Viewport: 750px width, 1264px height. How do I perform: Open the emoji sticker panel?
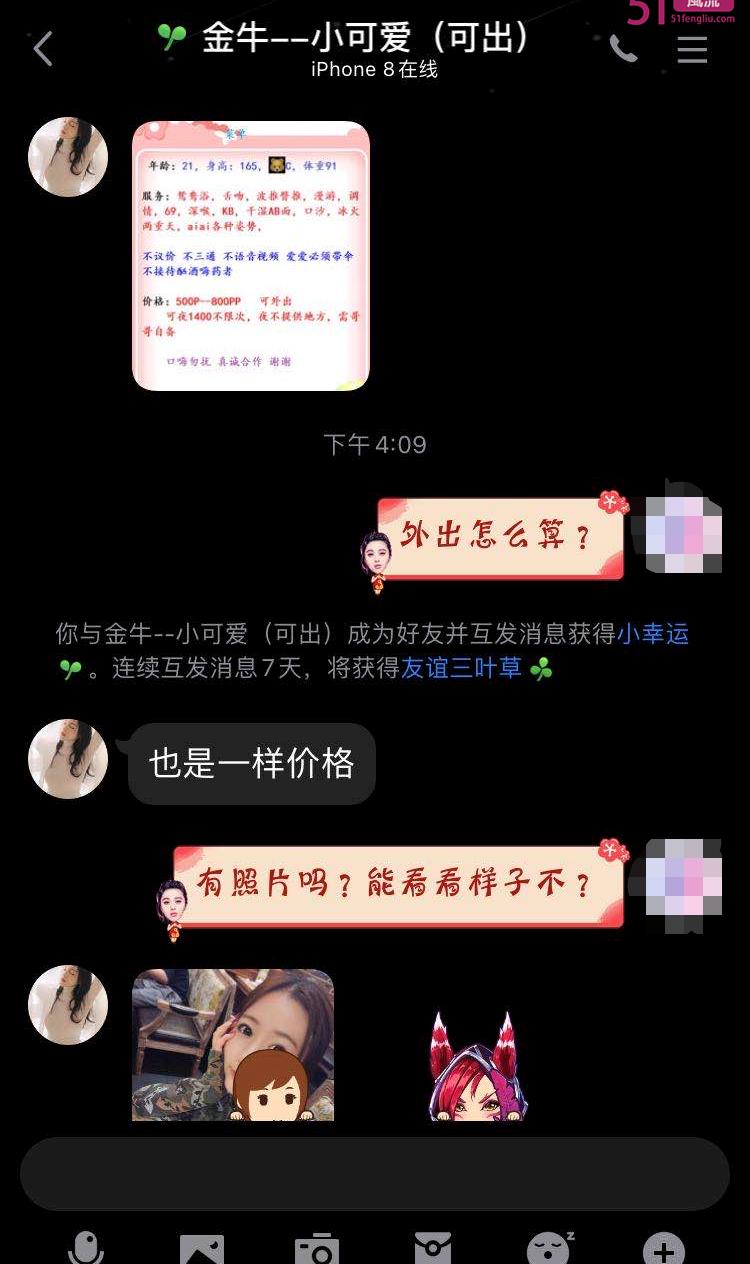(549, 1248)
